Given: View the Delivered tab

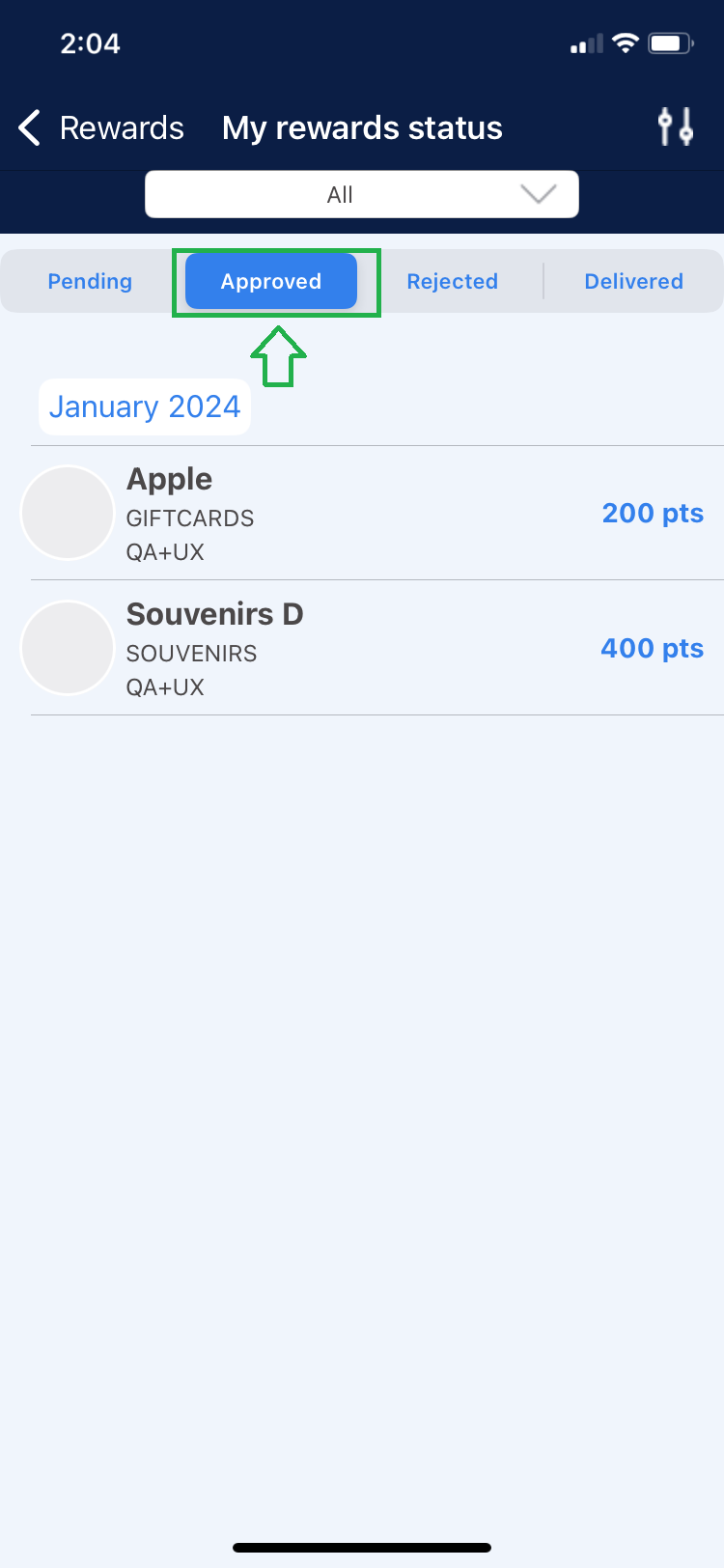Looking at the screenshot, I should pyautogui.click(x=633, y=281).
